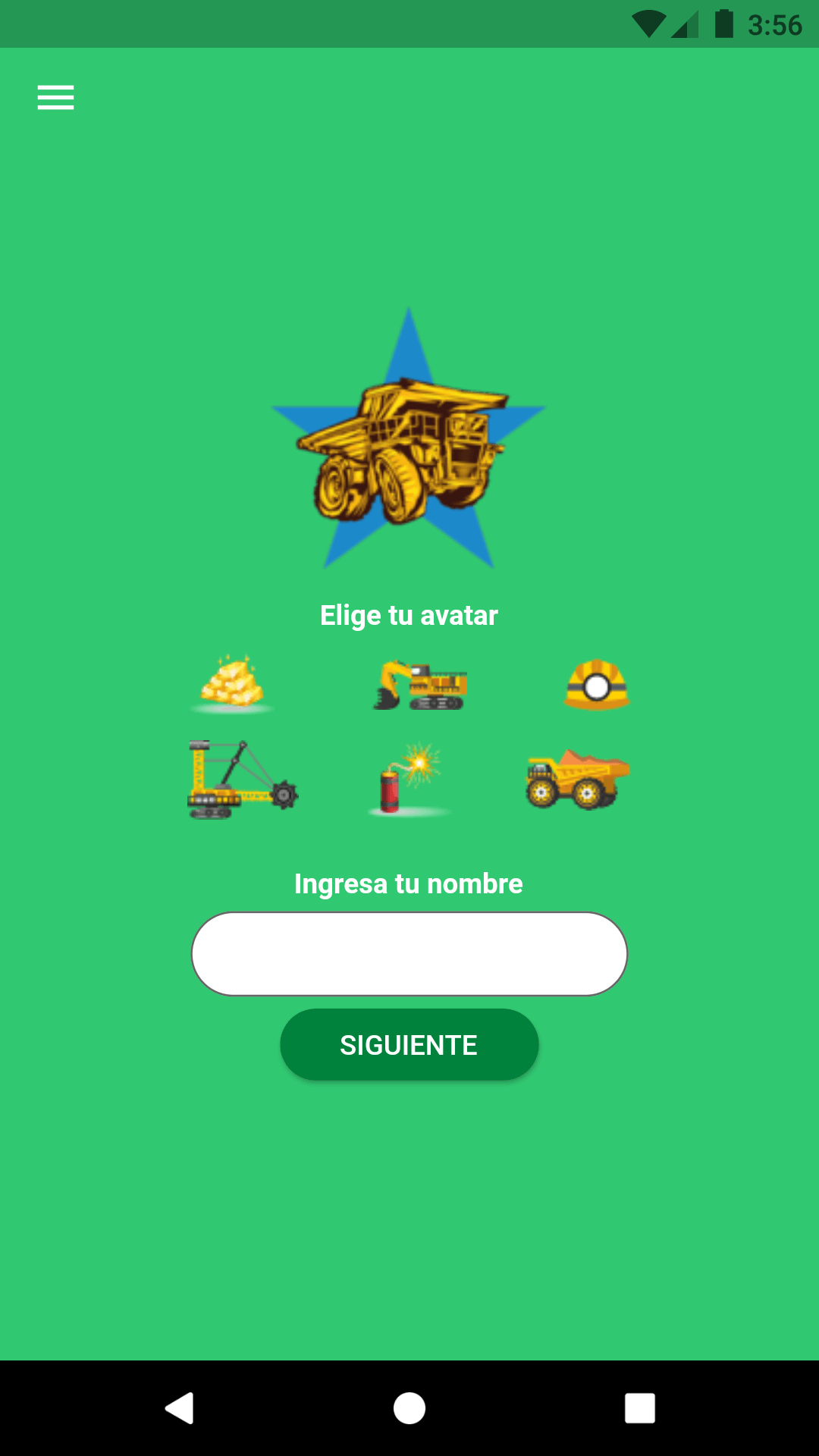The image size is (819, 1456).
Task: Select the bucket wheel excavator avatar
Action: tap(243, 780)
